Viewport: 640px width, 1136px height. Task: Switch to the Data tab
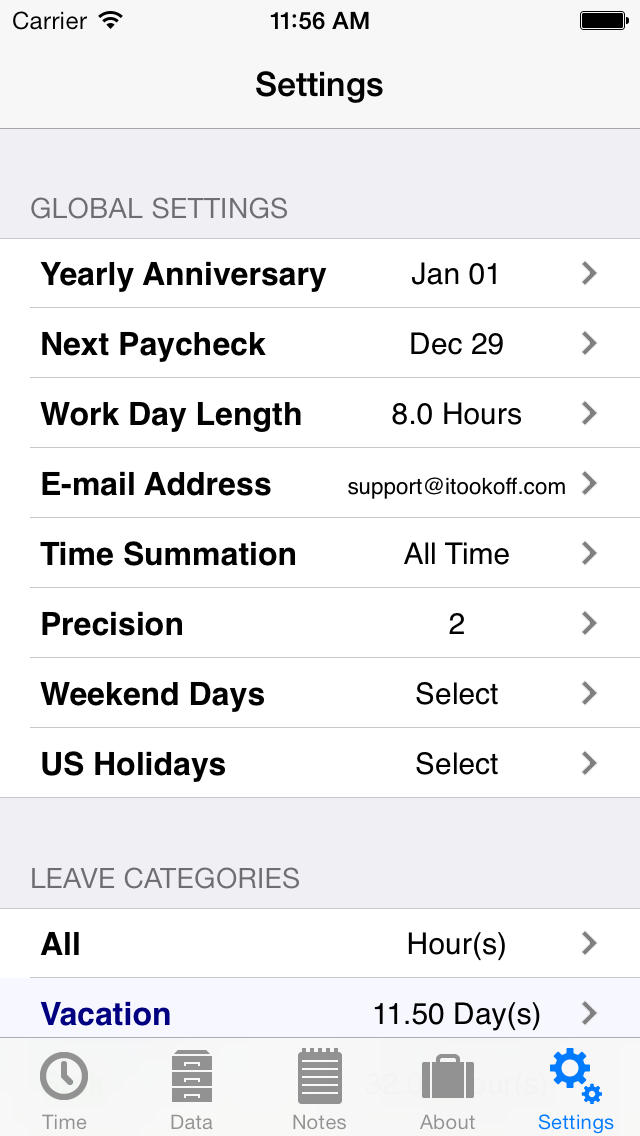point(192,1088)
